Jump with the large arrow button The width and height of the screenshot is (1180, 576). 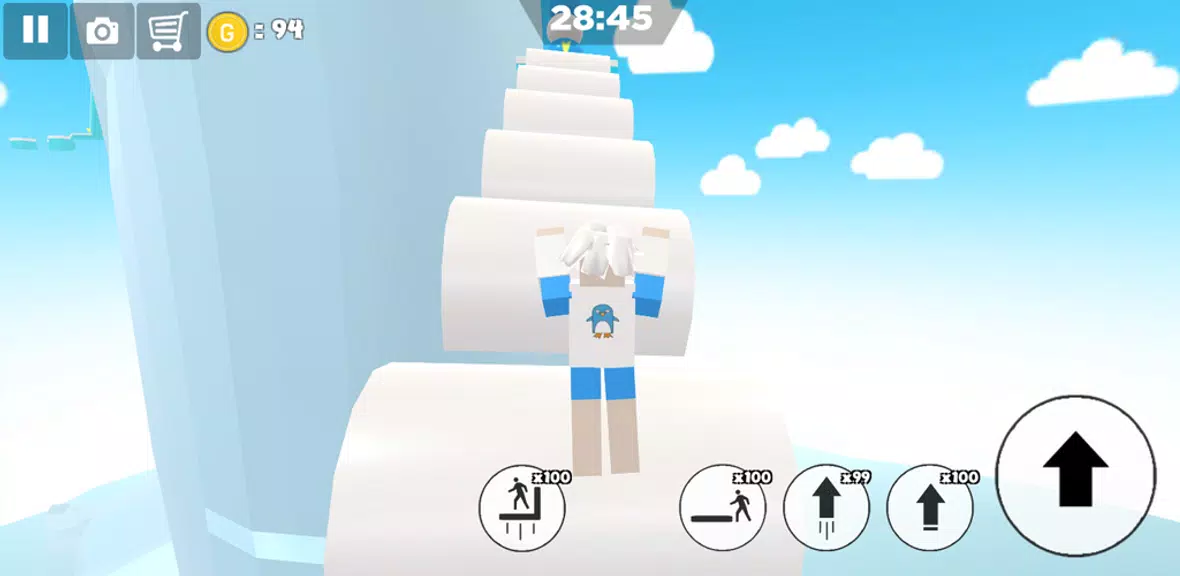point(1075,475)
